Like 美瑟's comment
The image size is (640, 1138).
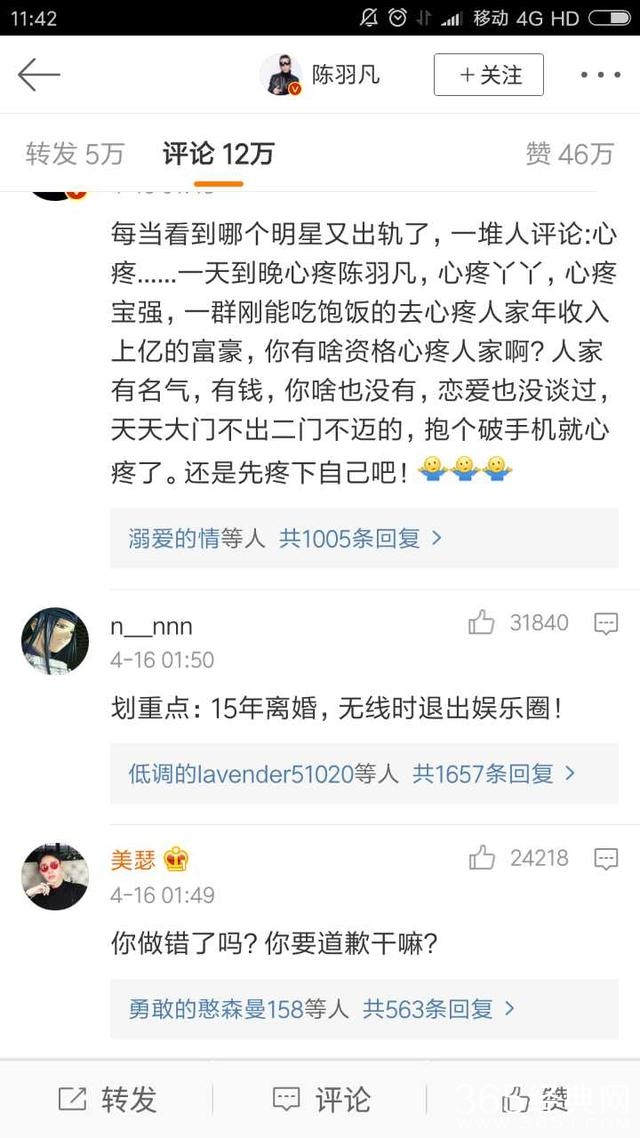pyautogui.click(x=482, y=858)
